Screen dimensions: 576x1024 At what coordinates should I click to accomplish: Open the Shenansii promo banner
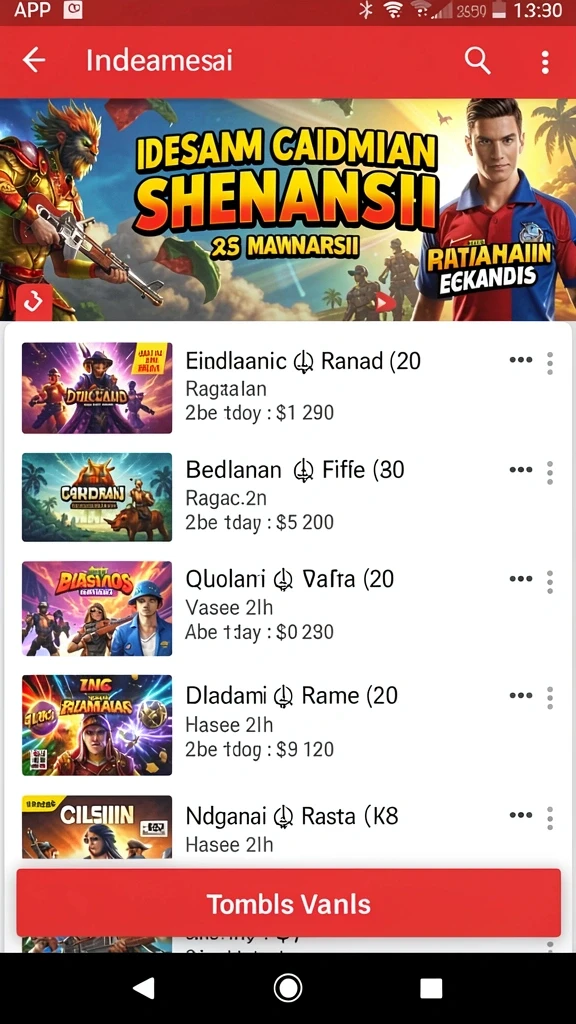click(x=288, y=210)
